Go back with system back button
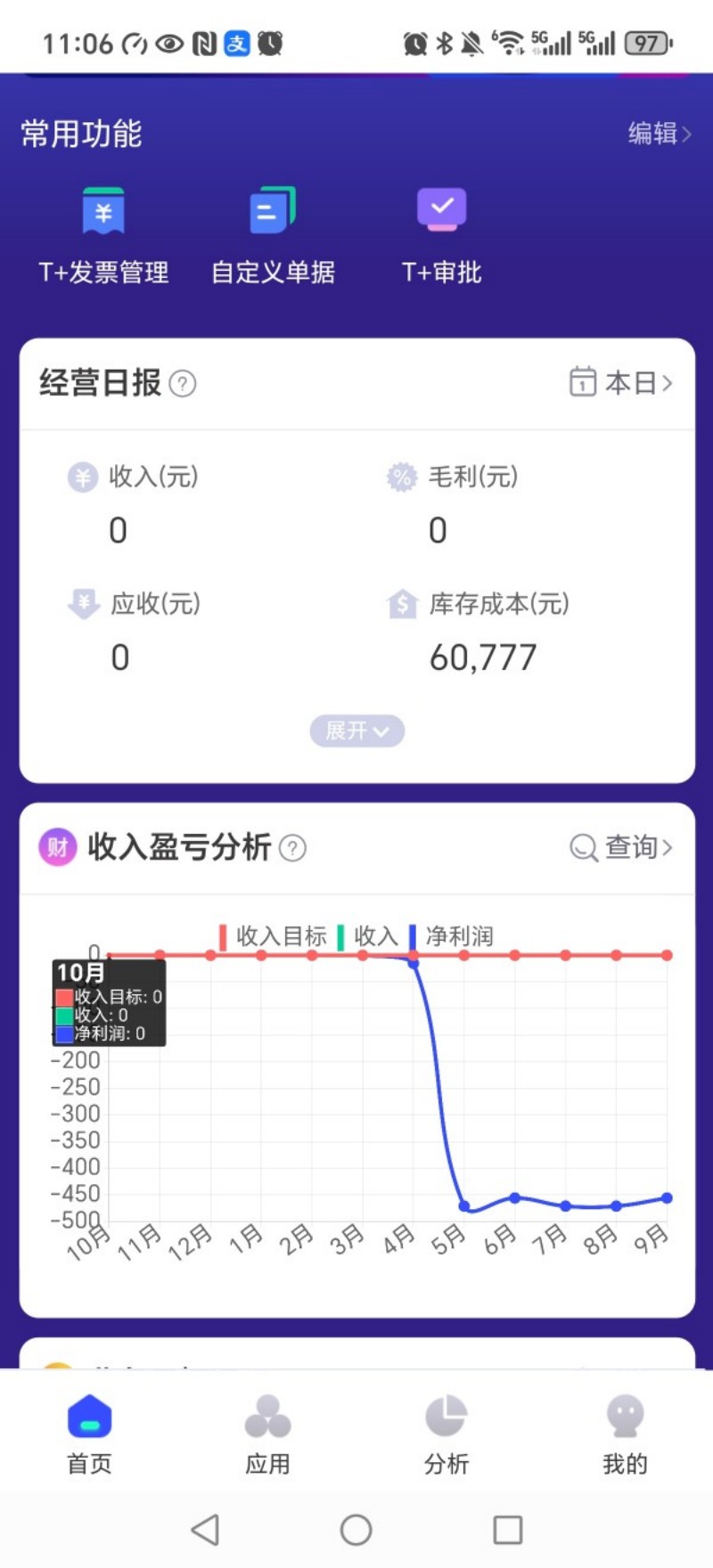Image resolution: width=713 pixels, height=1568 pixels. [205, 1530]
